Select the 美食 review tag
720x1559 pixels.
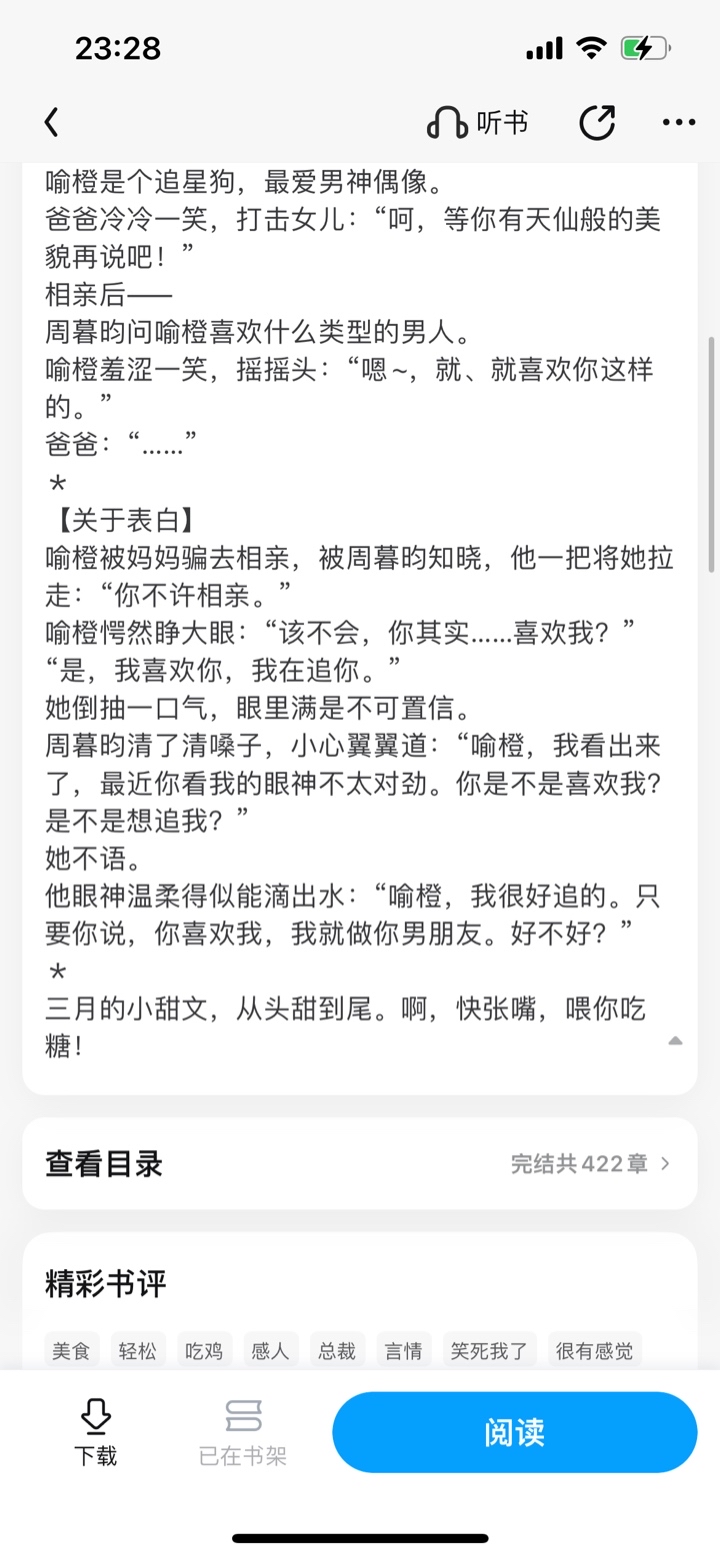(x=72, y=1351)
